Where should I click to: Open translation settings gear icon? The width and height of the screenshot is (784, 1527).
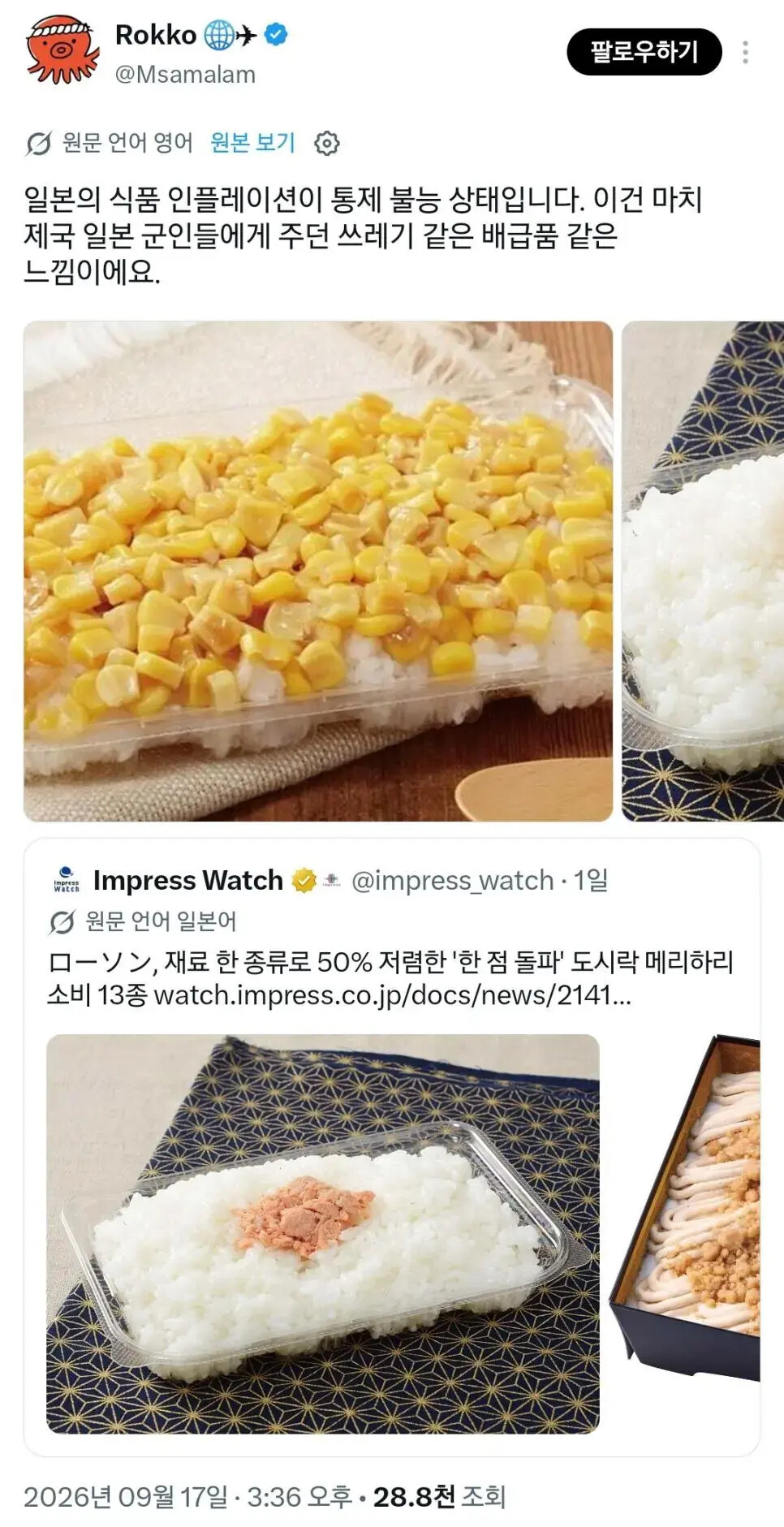pyautogui.click(x=326, y=144)
